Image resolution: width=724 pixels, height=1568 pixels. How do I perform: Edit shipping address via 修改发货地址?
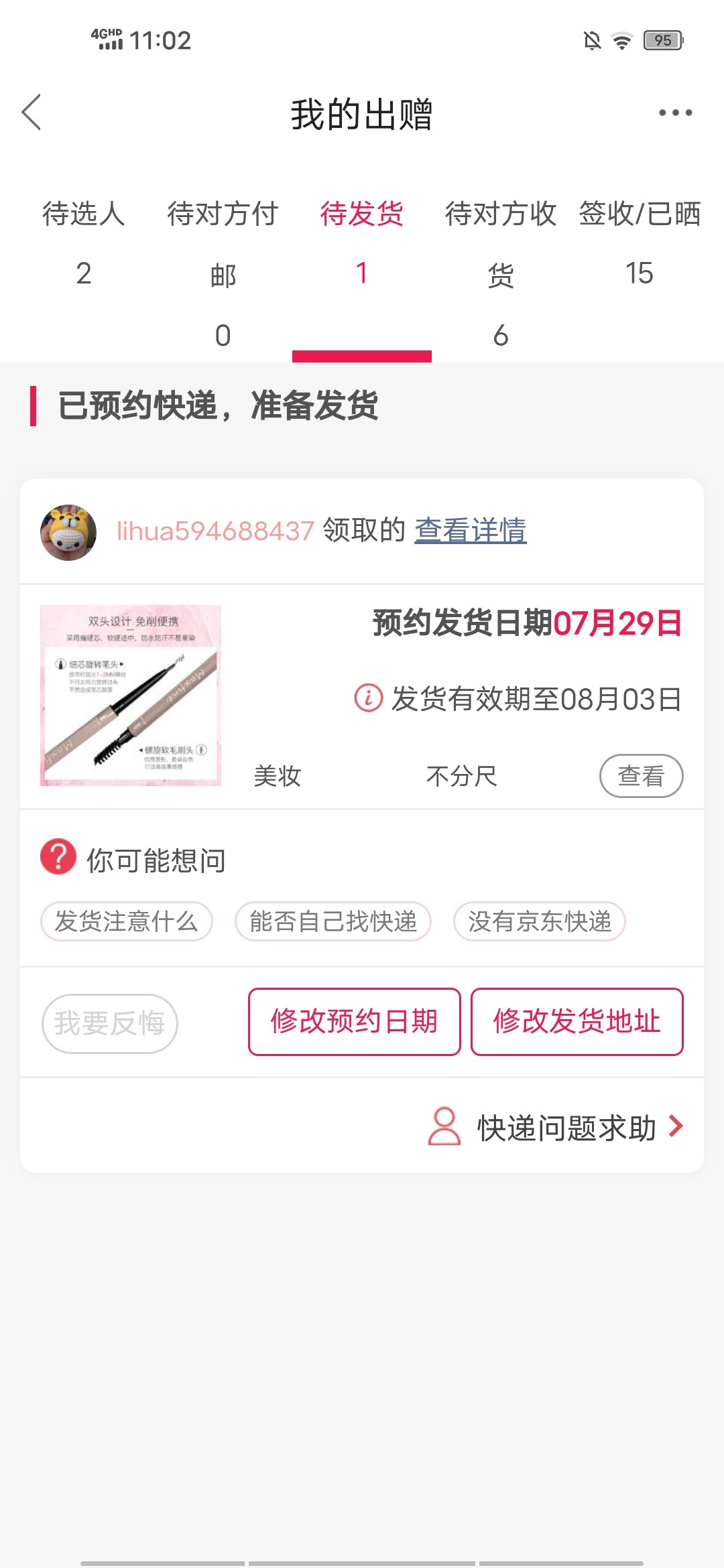[x=577, y=1022]
